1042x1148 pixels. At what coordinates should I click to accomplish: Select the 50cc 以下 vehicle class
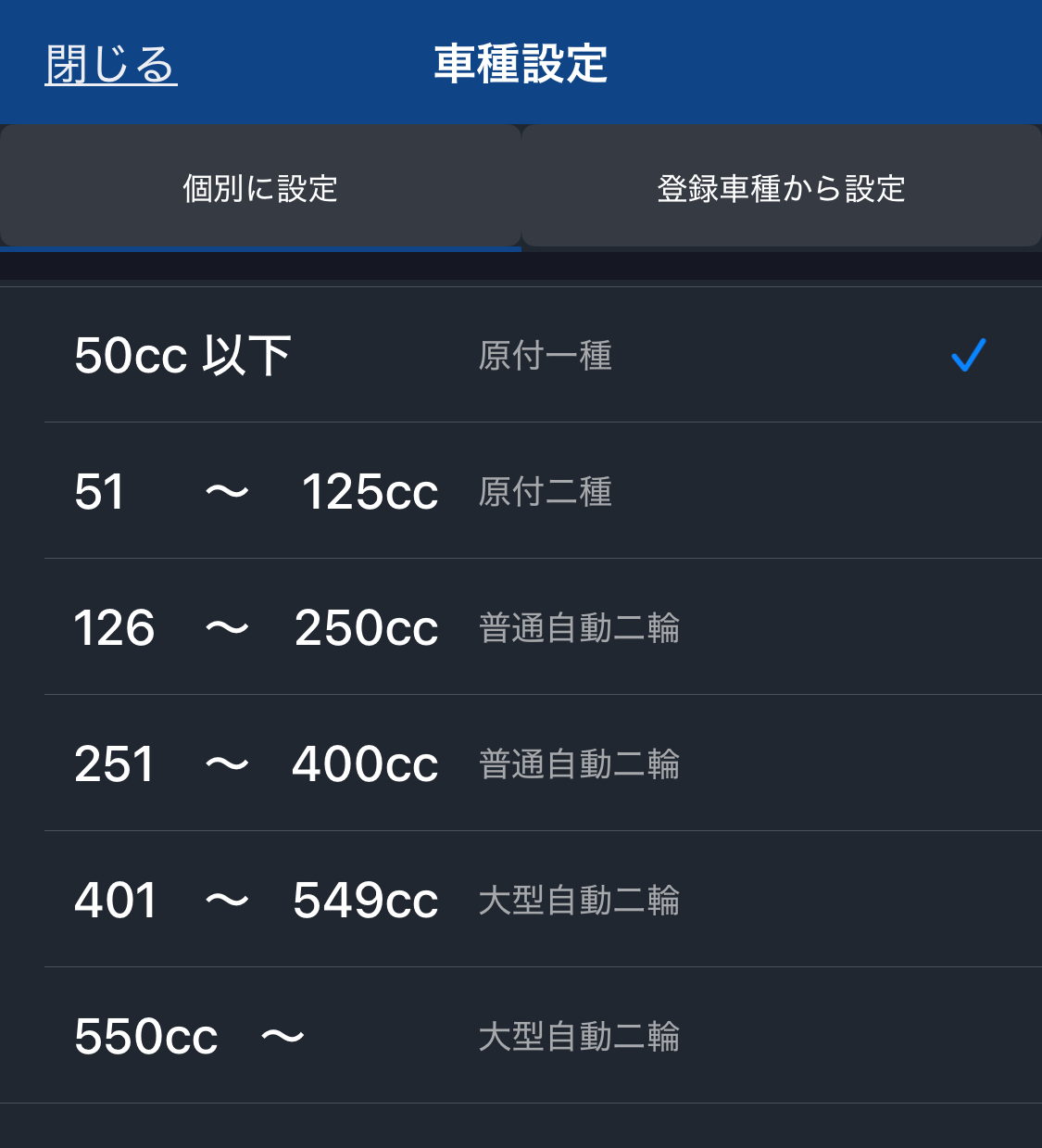(x=370, y=355)
